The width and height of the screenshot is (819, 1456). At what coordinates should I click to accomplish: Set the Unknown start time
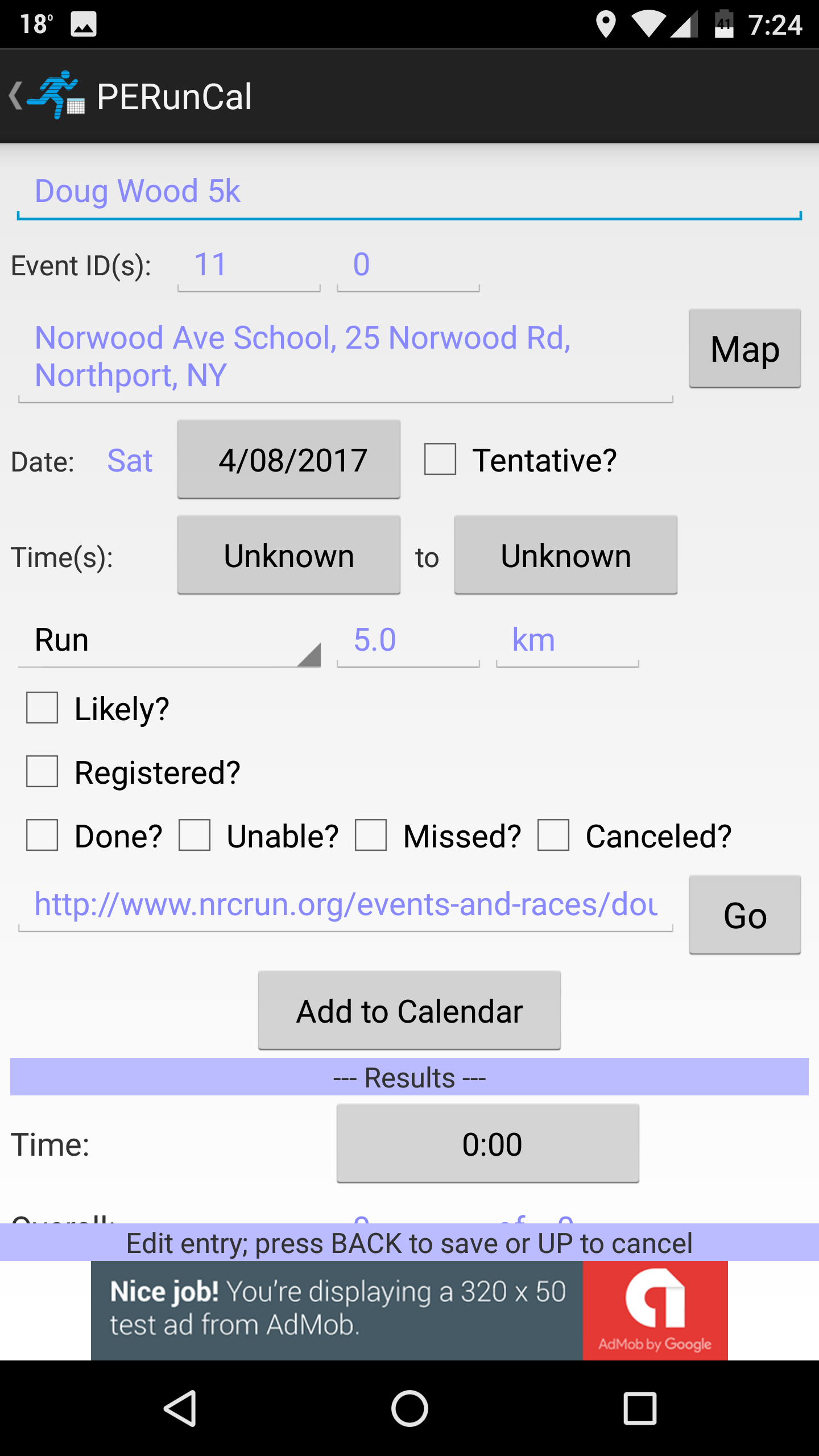pos(289,555)
